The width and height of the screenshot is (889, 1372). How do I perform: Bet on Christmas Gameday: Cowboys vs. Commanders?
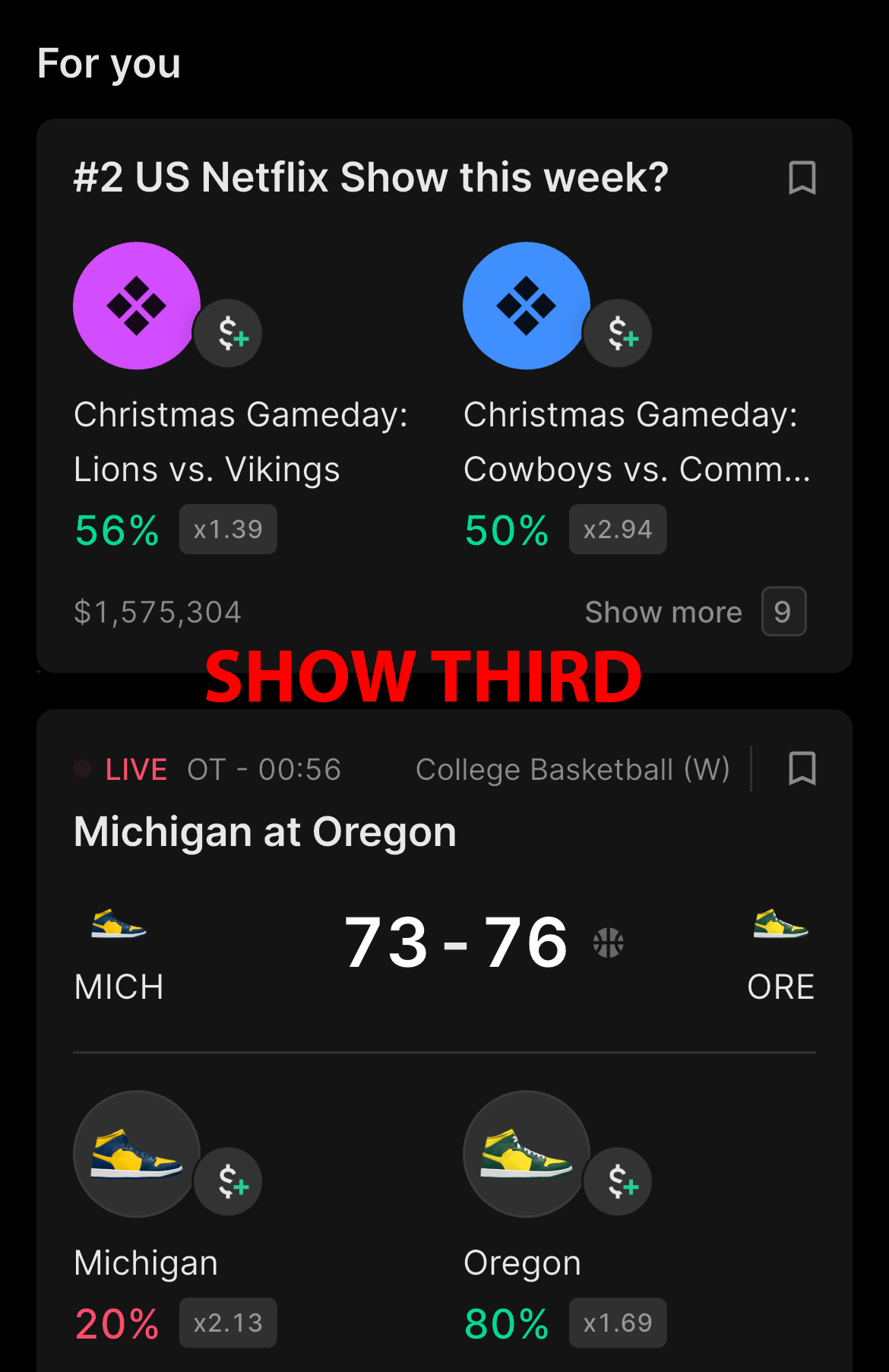[619, 334]
